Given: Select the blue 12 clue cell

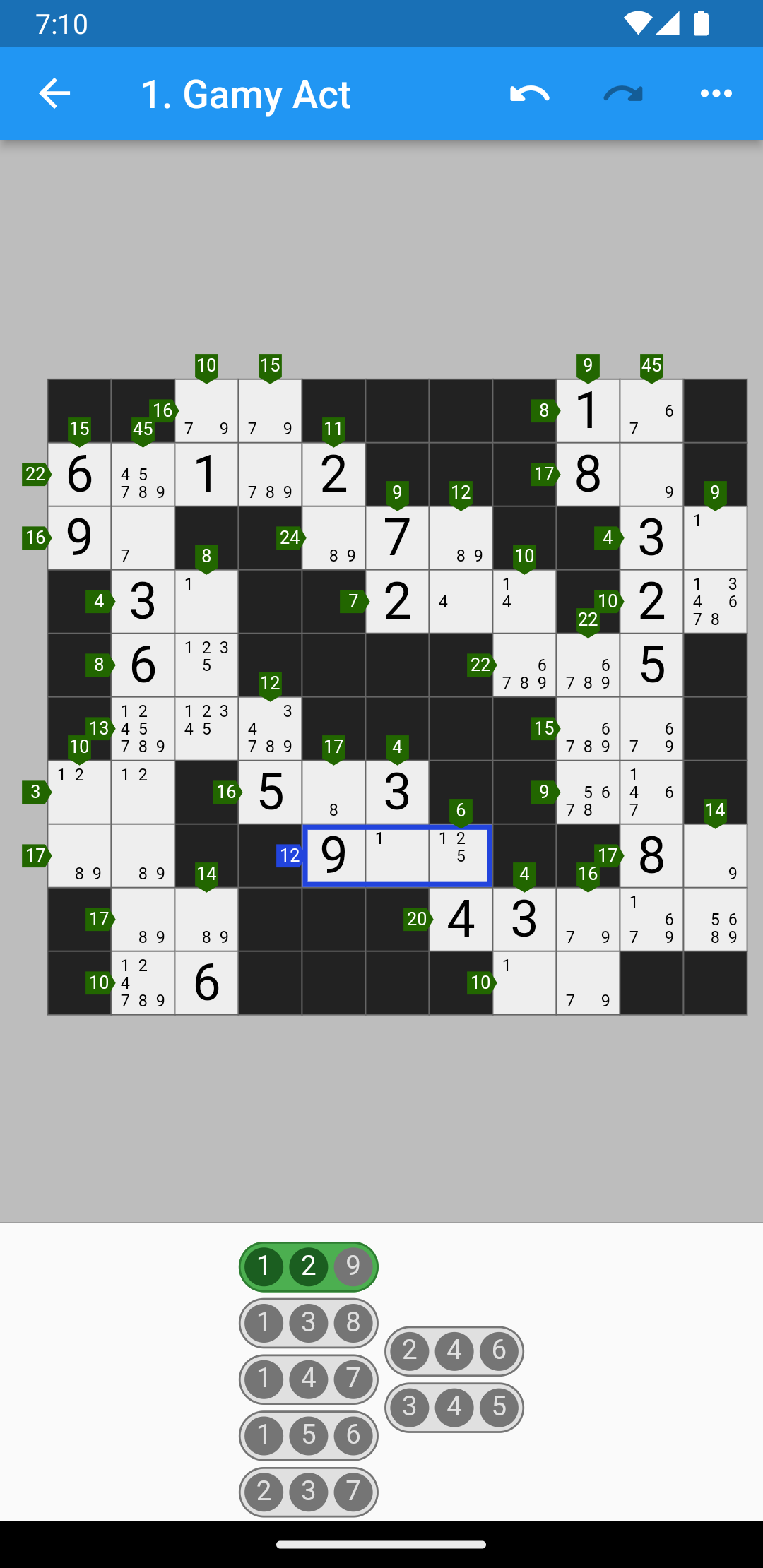Looking at the screenshot, I should click(x=271, y=855).
